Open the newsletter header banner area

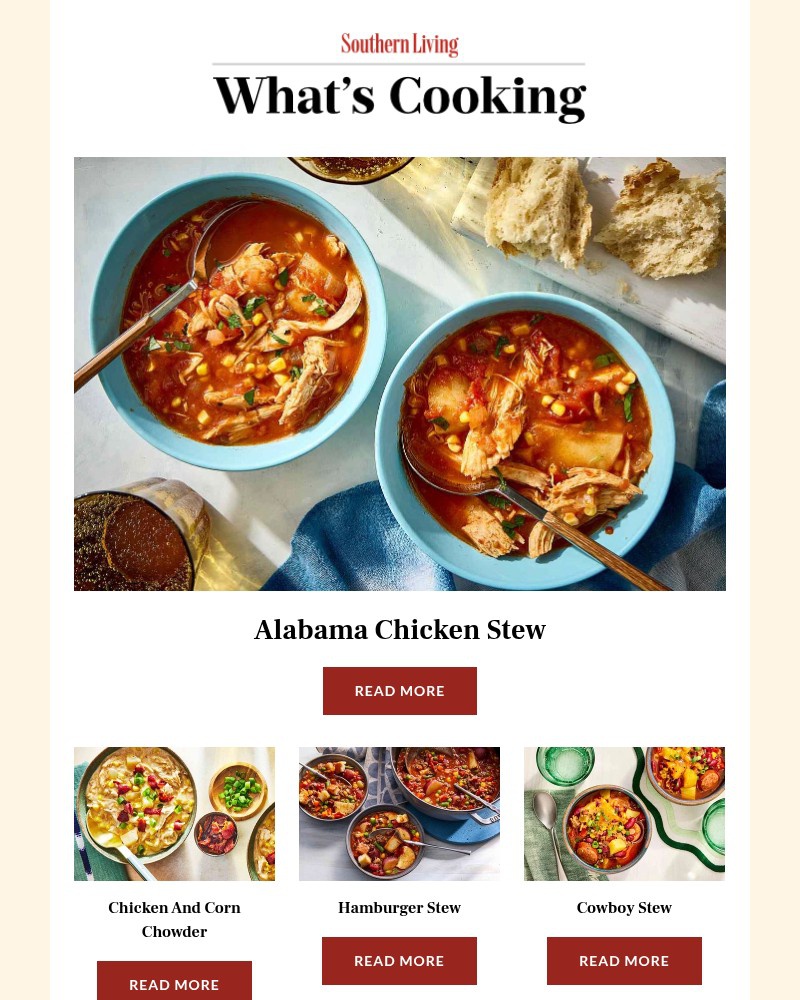[x=399, y=75]
